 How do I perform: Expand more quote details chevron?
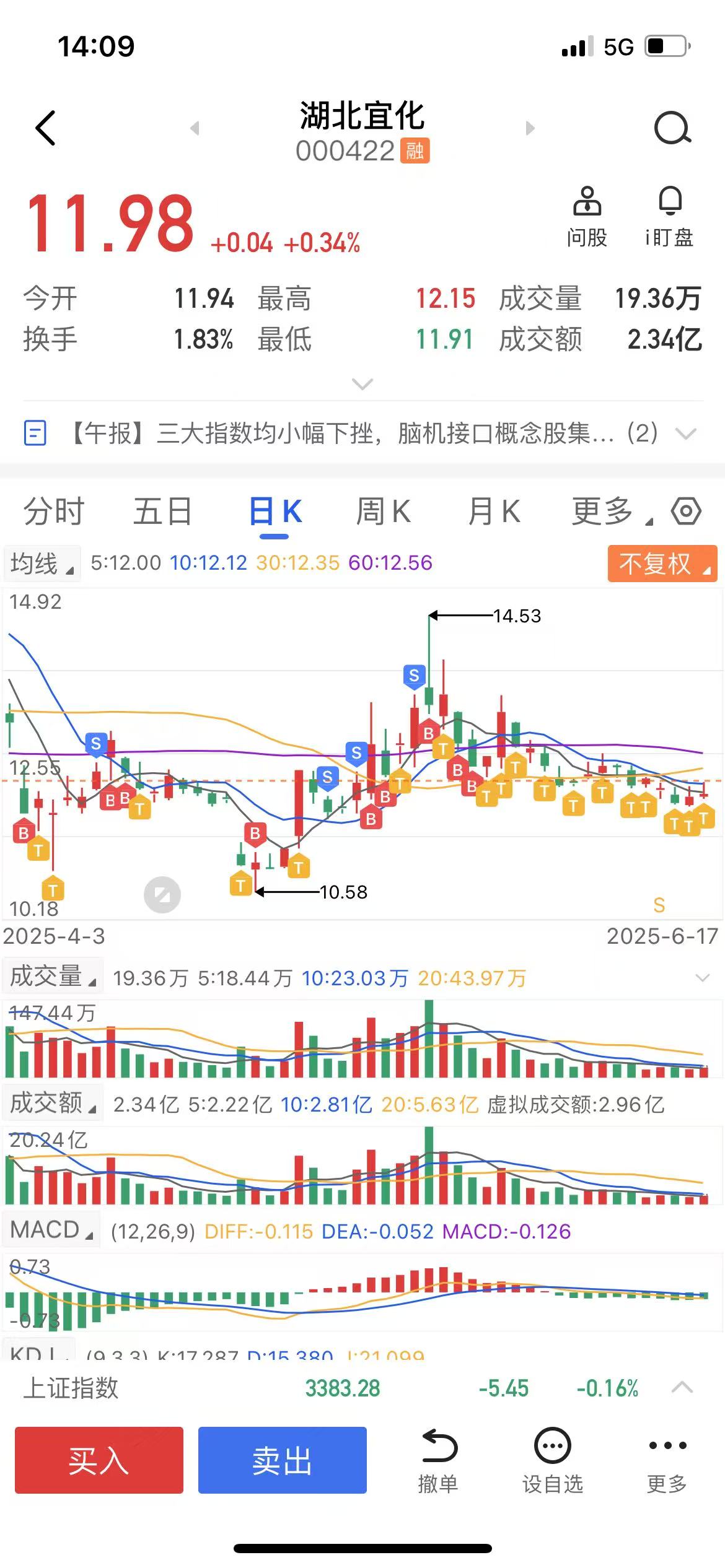pos(362,384)
